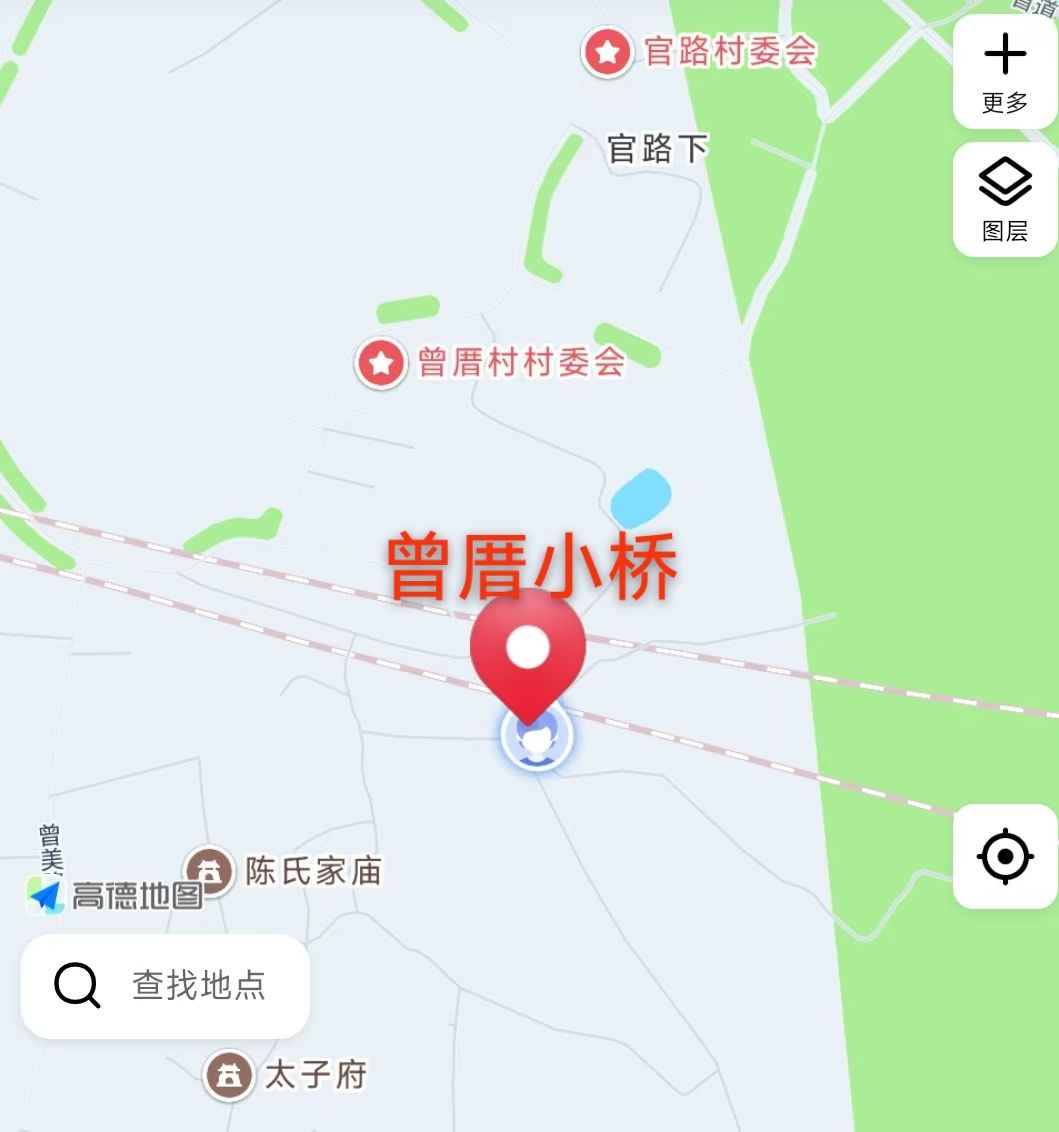Image resolution: width=1059 pixels, height=1132 pixels.
Task: Select the 官路村委会 map marker
Action: pyautogui.click(x=607, y=52)
